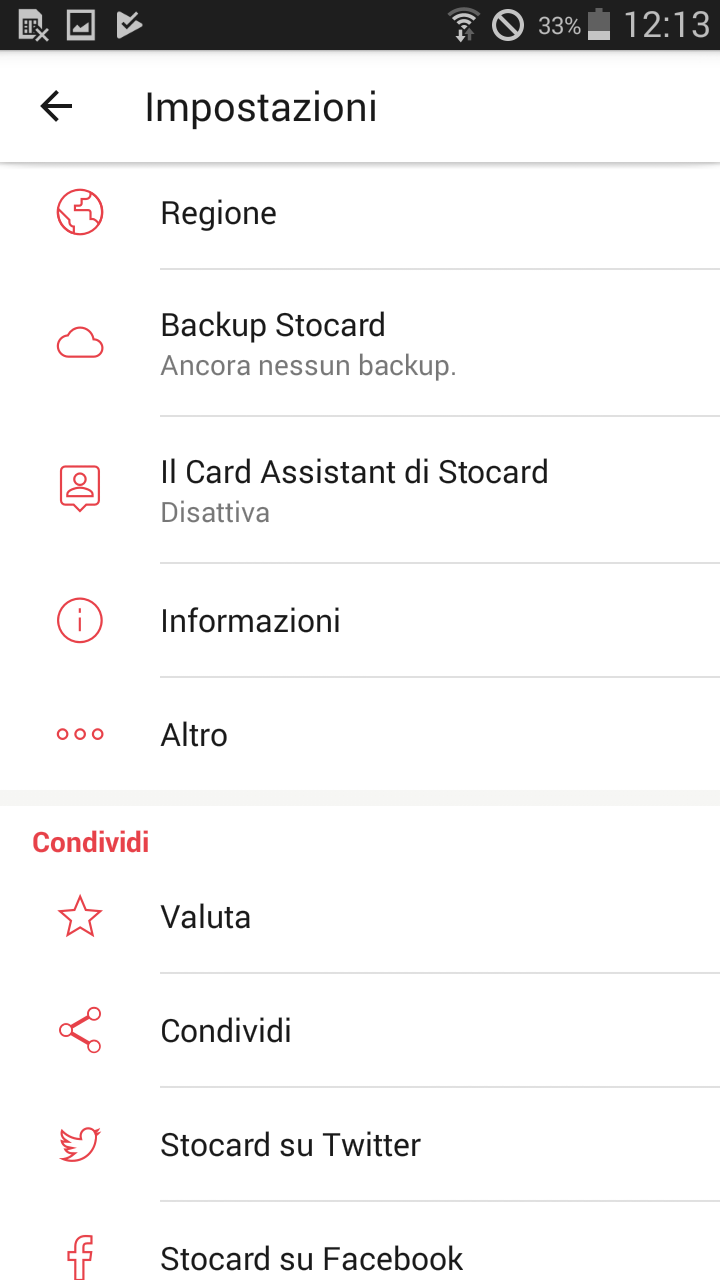Viewport: 720px width, 1280px height.
Task: Open the Regione setting
Action: pyautogui.click(x=360, y=214)
